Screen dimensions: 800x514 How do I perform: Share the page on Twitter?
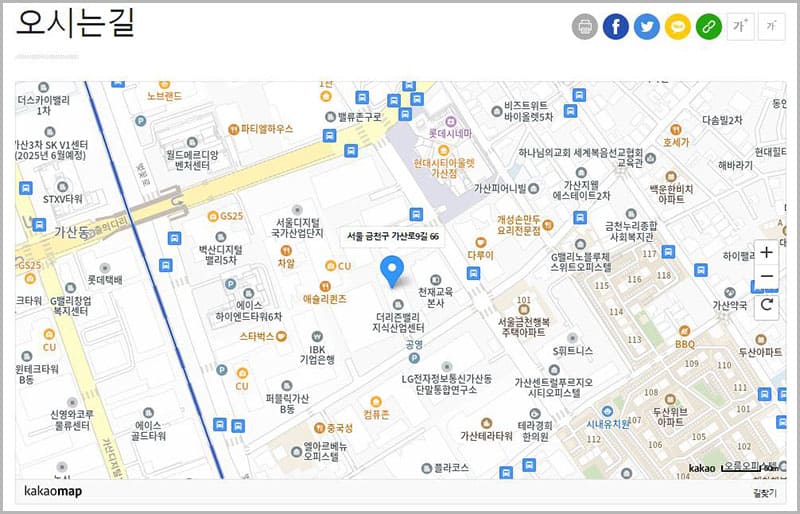click(x=647, y=26)
